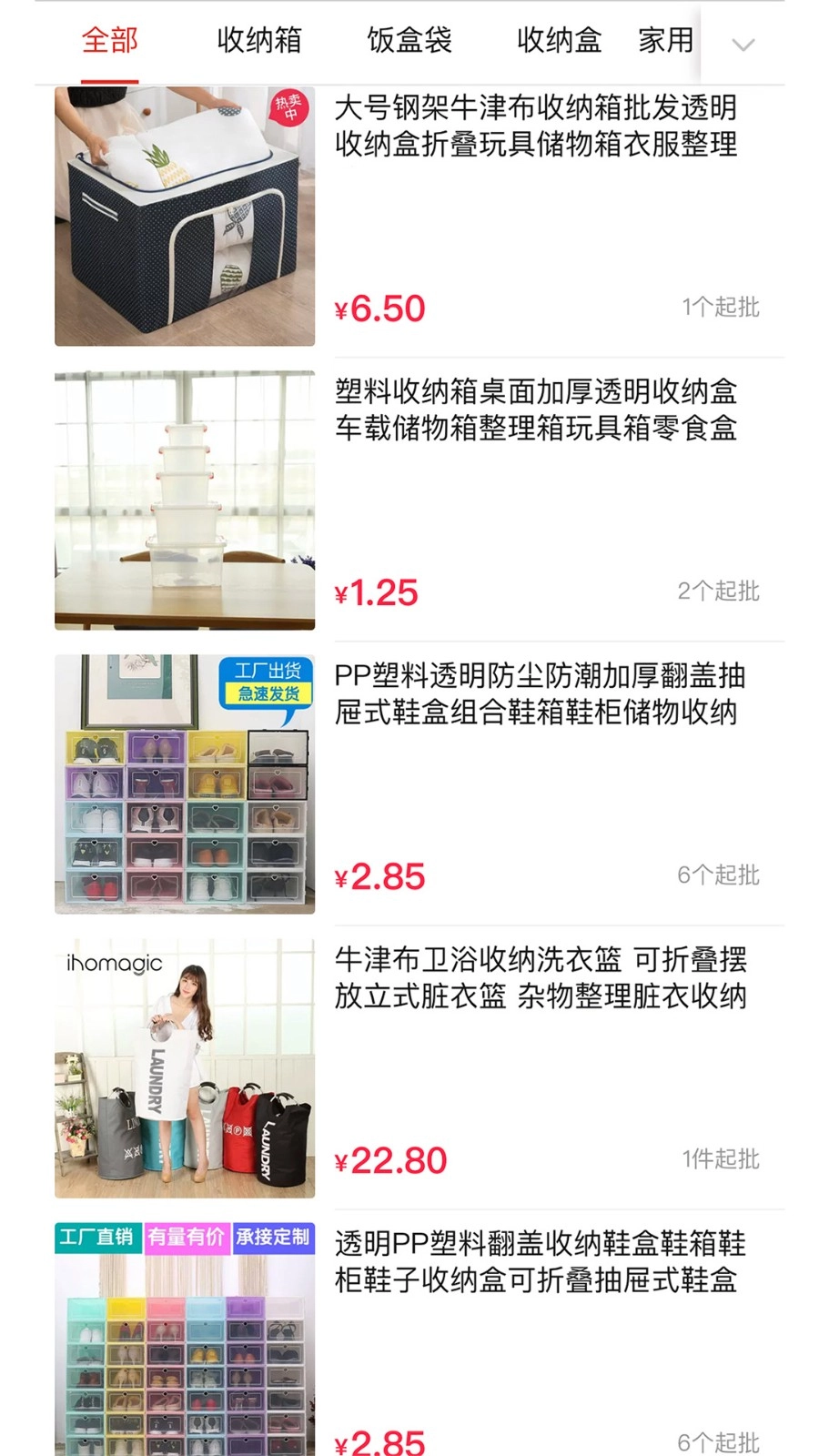Image resolution: width=819 pixels, height=1456 pixels.
Task: Switch to the 全部 tab
Action: point(109,41)
